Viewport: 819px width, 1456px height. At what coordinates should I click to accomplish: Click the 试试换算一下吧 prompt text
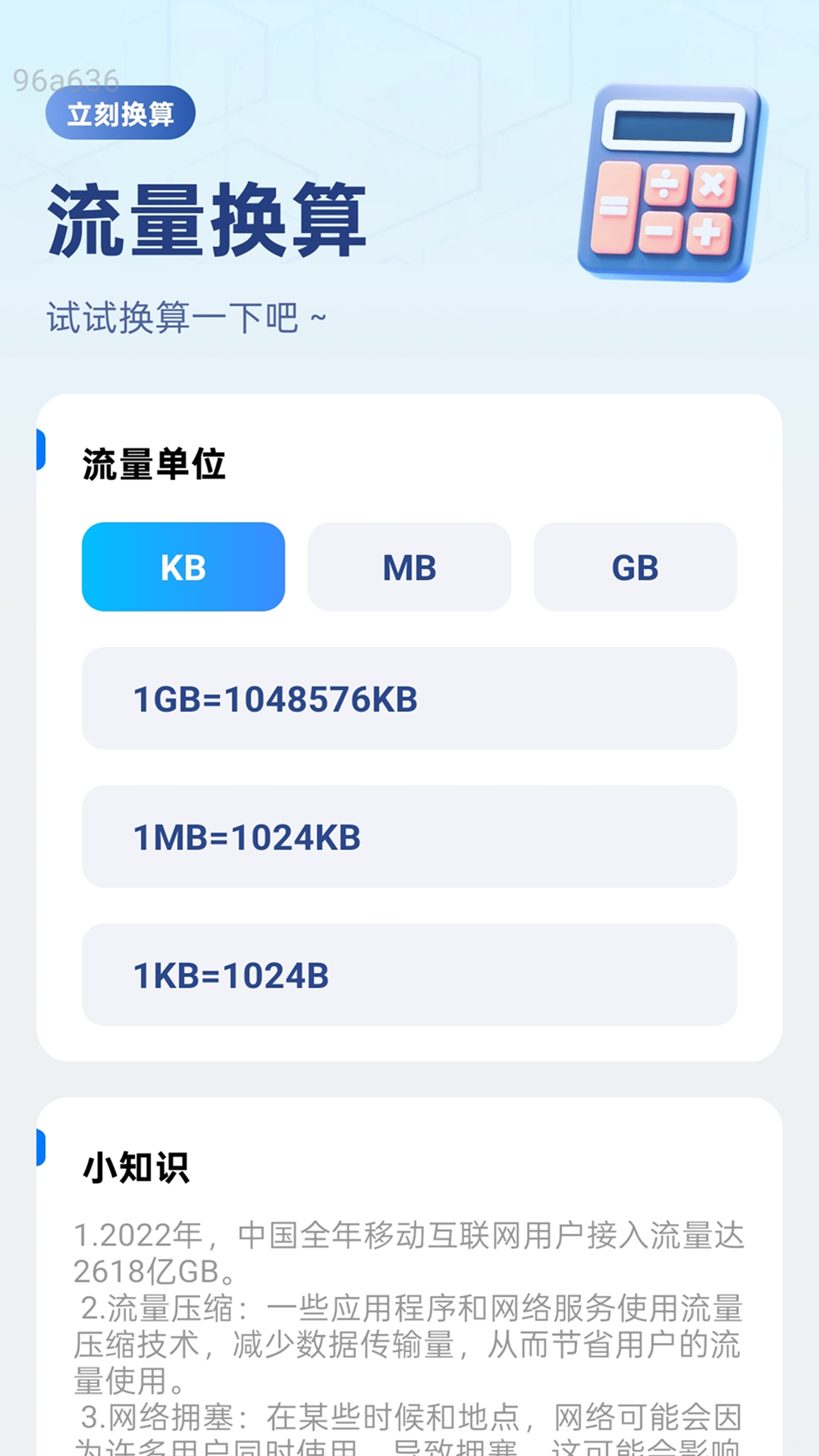[x=187, y=313]
